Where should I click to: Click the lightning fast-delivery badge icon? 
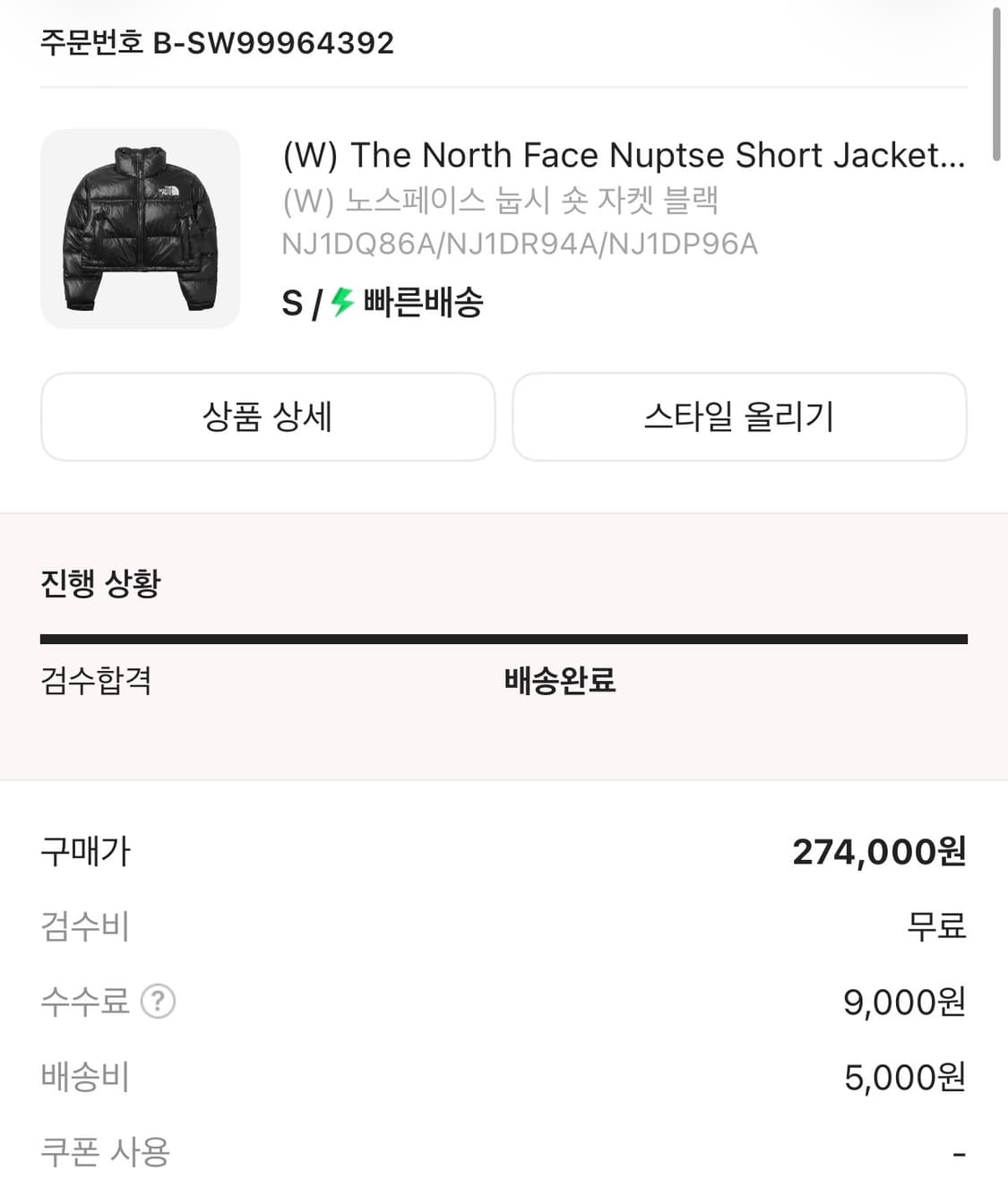(x=339, y=304)
